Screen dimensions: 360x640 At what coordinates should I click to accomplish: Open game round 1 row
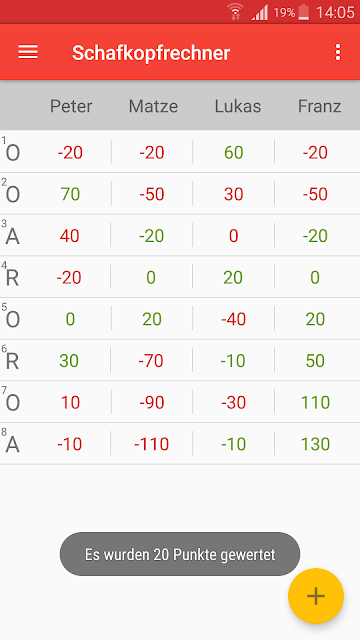click(x=180, y=152)
